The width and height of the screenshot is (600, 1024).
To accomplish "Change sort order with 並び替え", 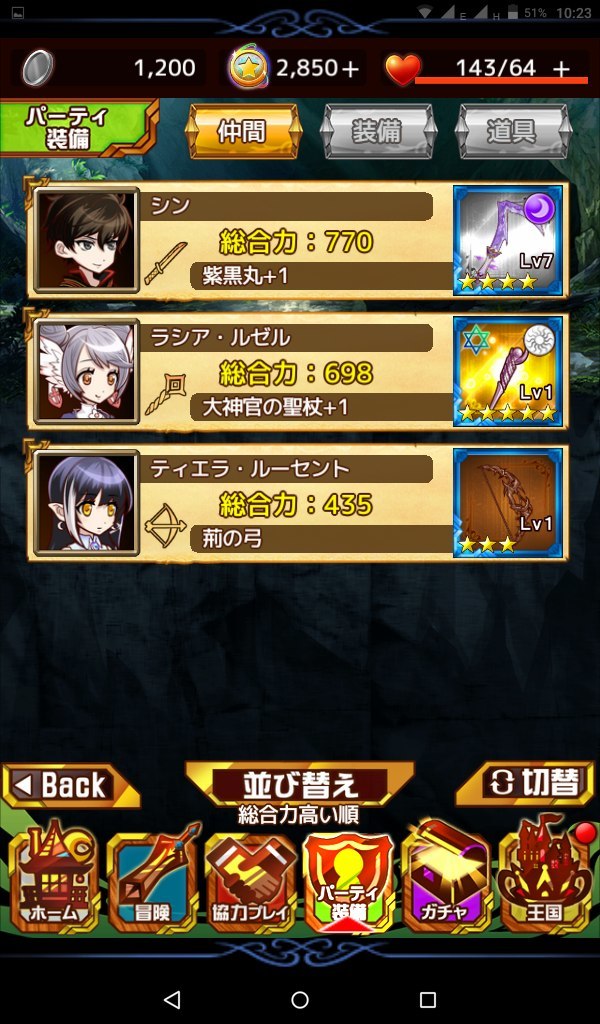I will pos(300,784).
